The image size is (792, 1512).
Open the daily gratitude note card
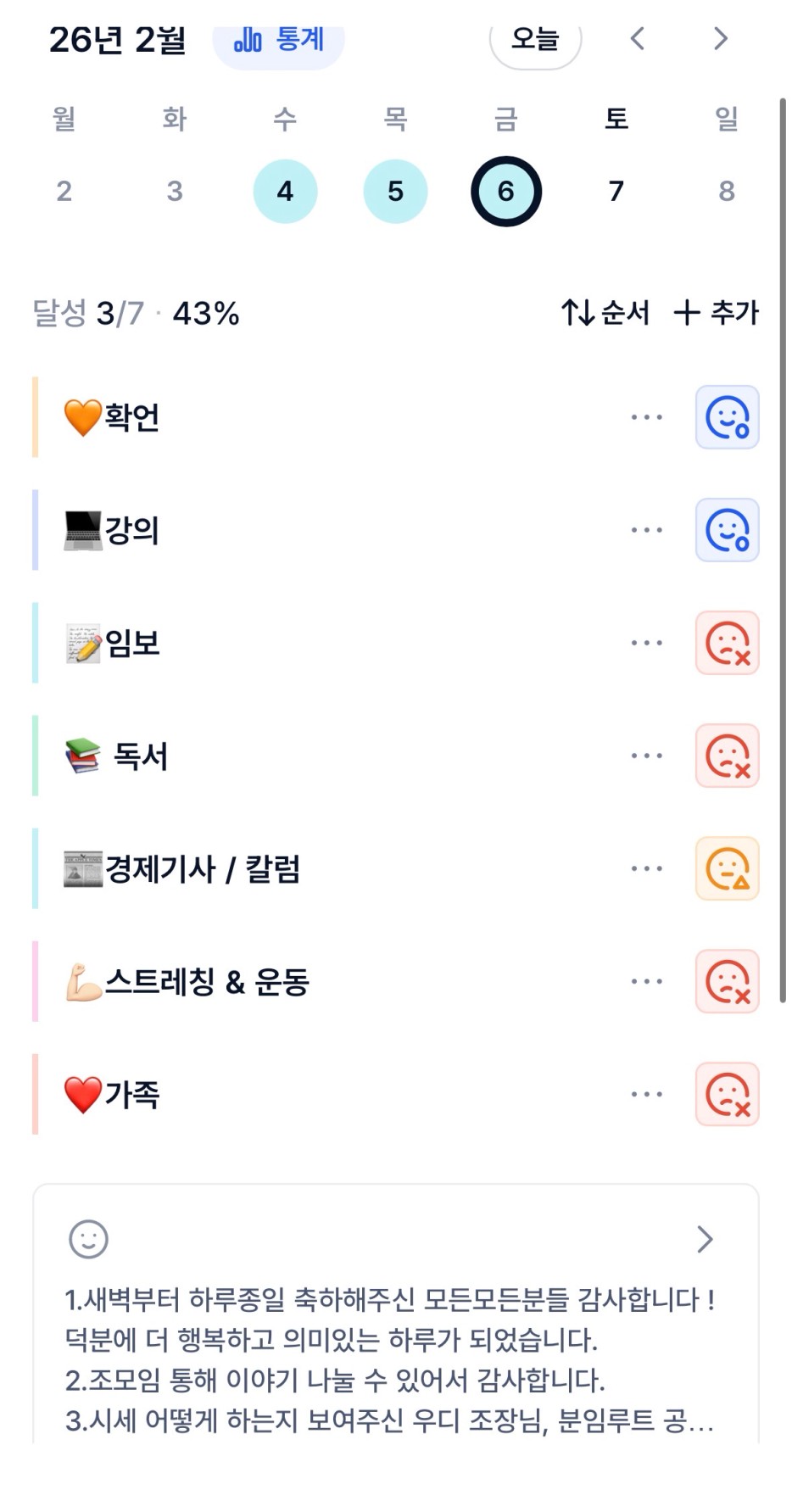tap(395, 1314)
